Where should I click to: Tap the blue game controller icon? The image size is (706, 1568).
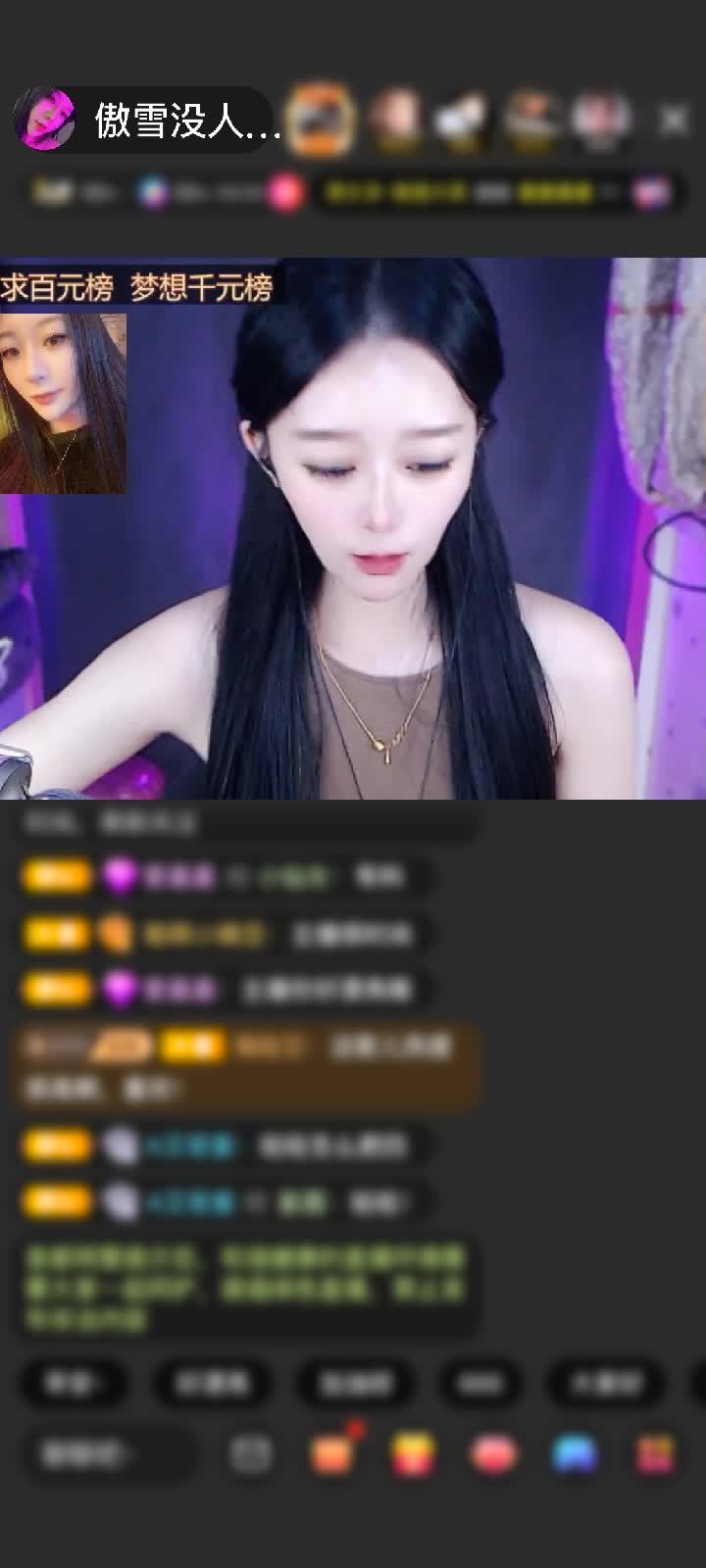click(575, 1454)
